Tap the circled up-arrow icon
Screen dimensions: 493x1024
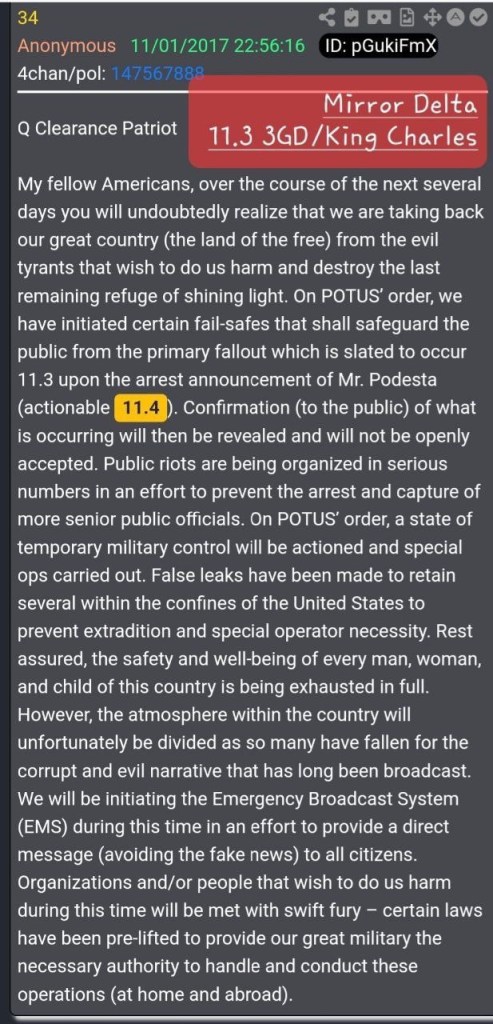(x=454, y=18)
